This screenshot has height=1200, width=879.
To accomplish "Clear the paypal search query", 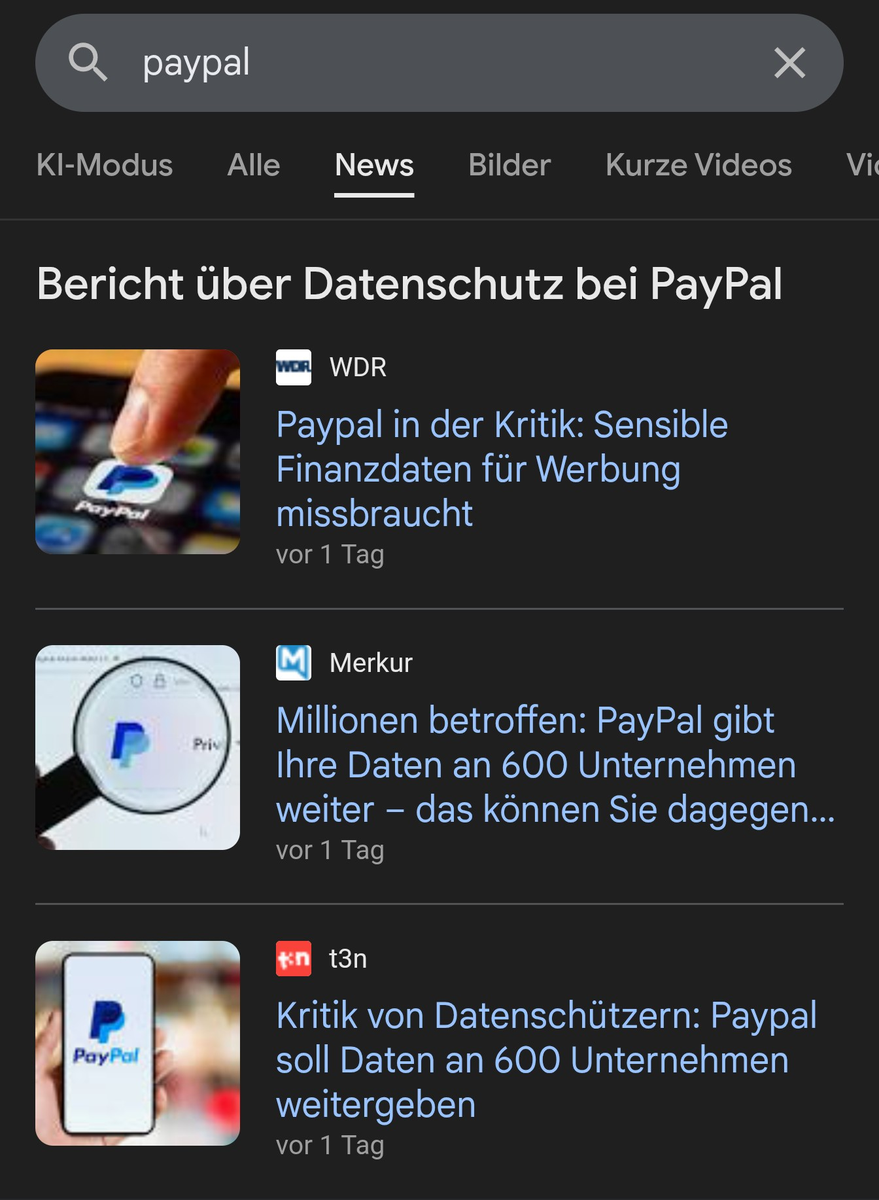I will tap(789, 63).
